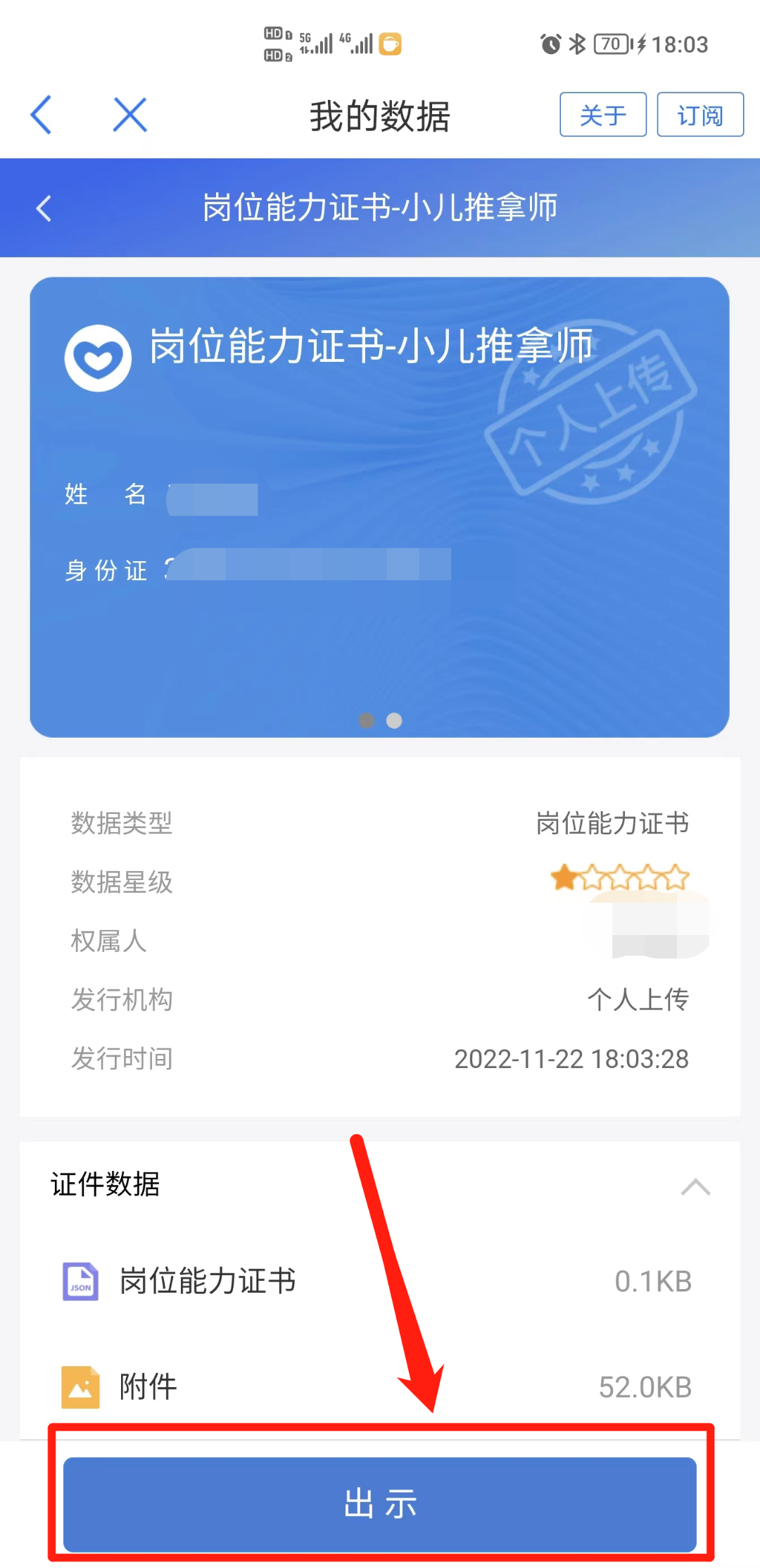Open the 关于 (About) button
Image resolution: width=760 pixels, height=1568 pixels.
[602, 115]
